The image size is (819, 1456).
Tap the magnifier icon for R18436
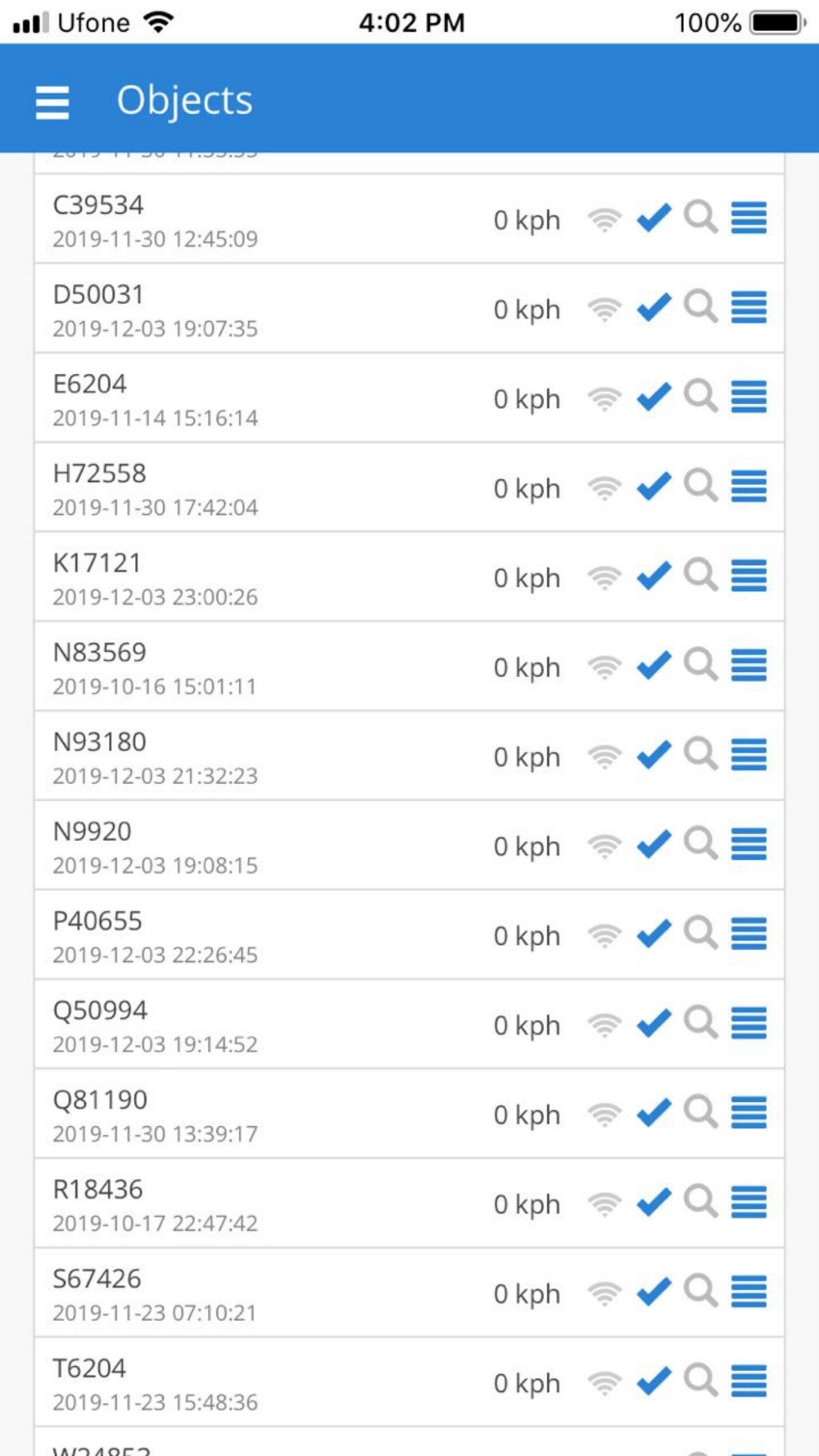701,1202
